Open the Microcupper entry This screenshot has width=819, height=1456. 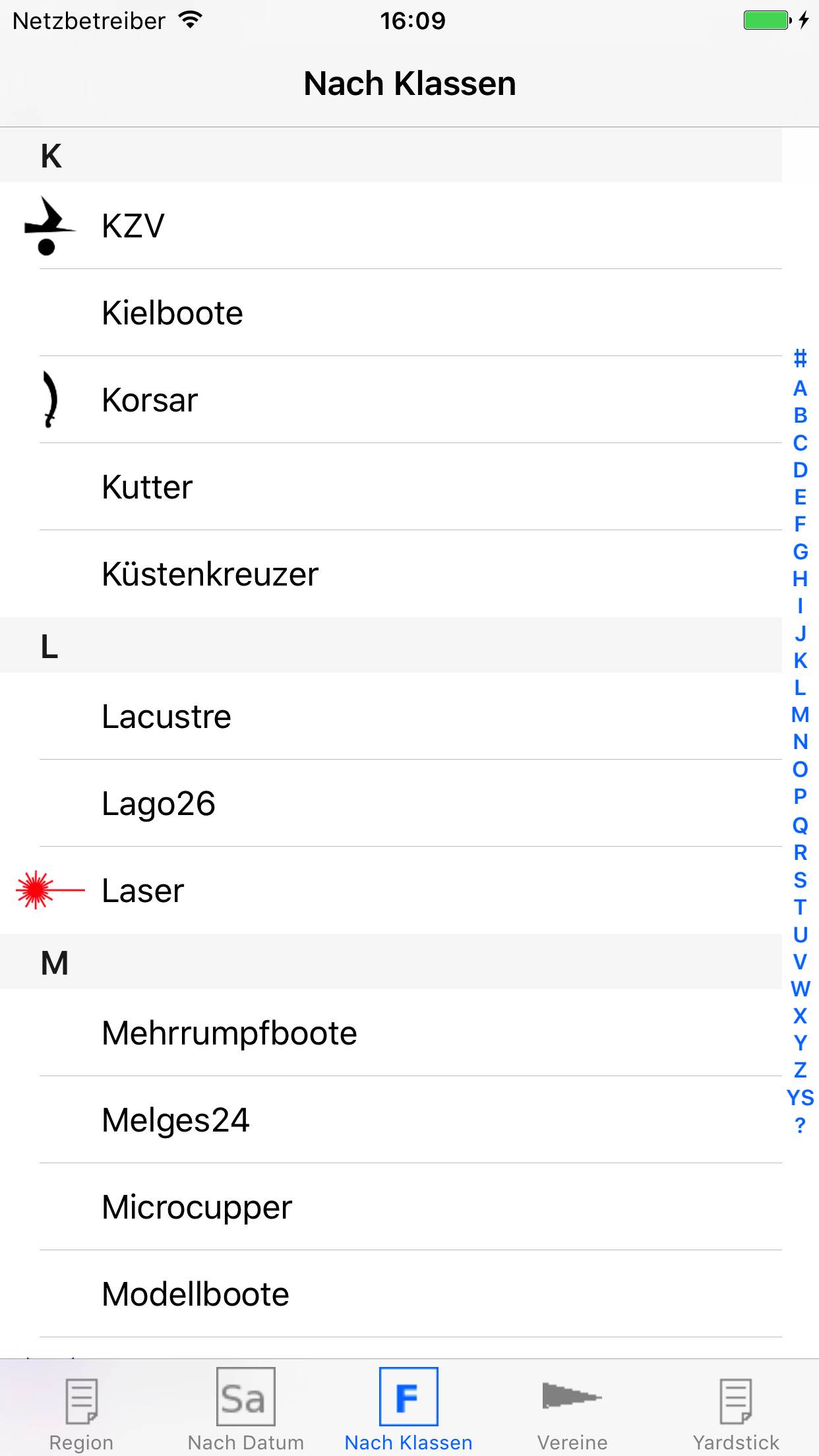[x=391, y=1207]
